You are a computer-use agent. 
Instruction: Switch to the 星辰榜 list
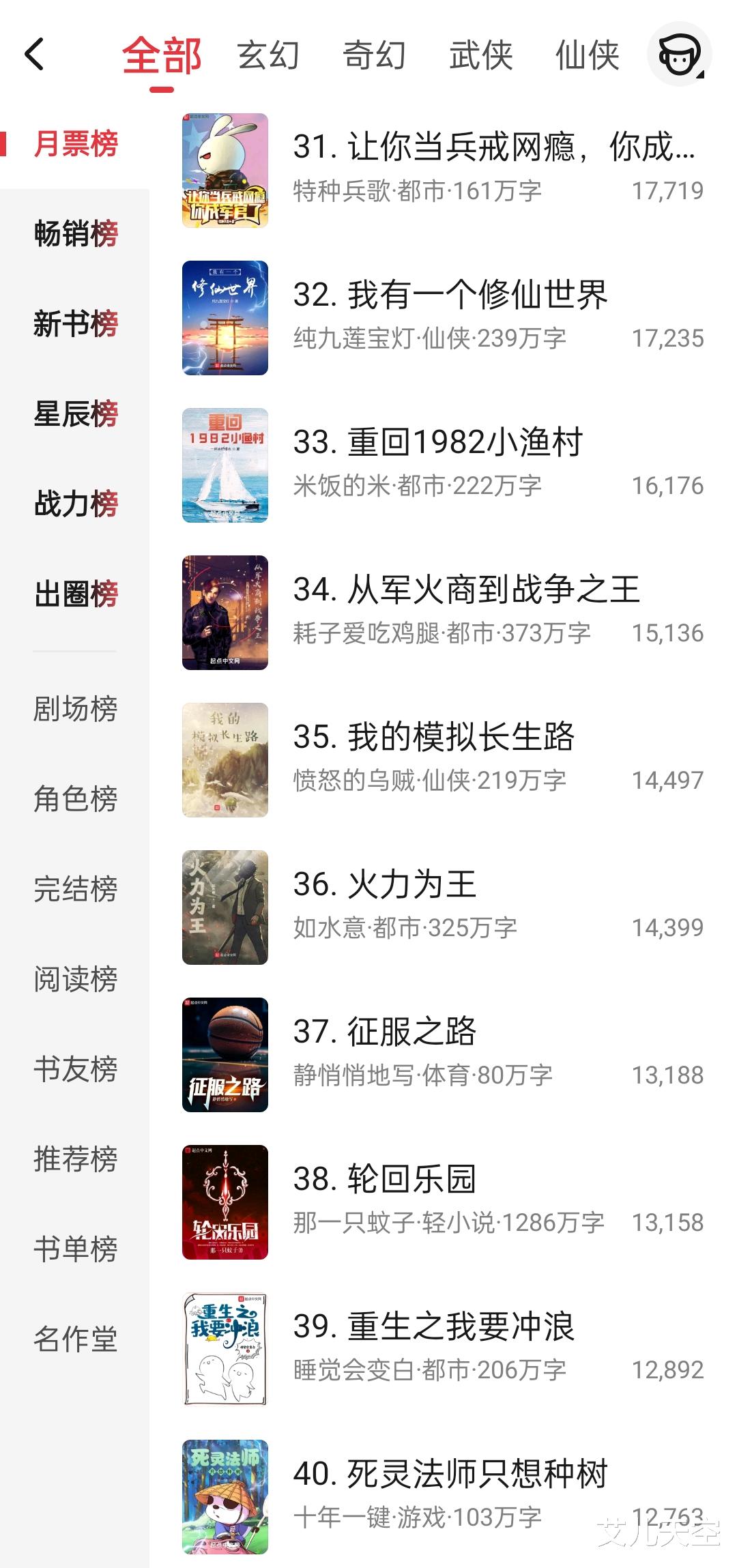[x=76, y=413]
